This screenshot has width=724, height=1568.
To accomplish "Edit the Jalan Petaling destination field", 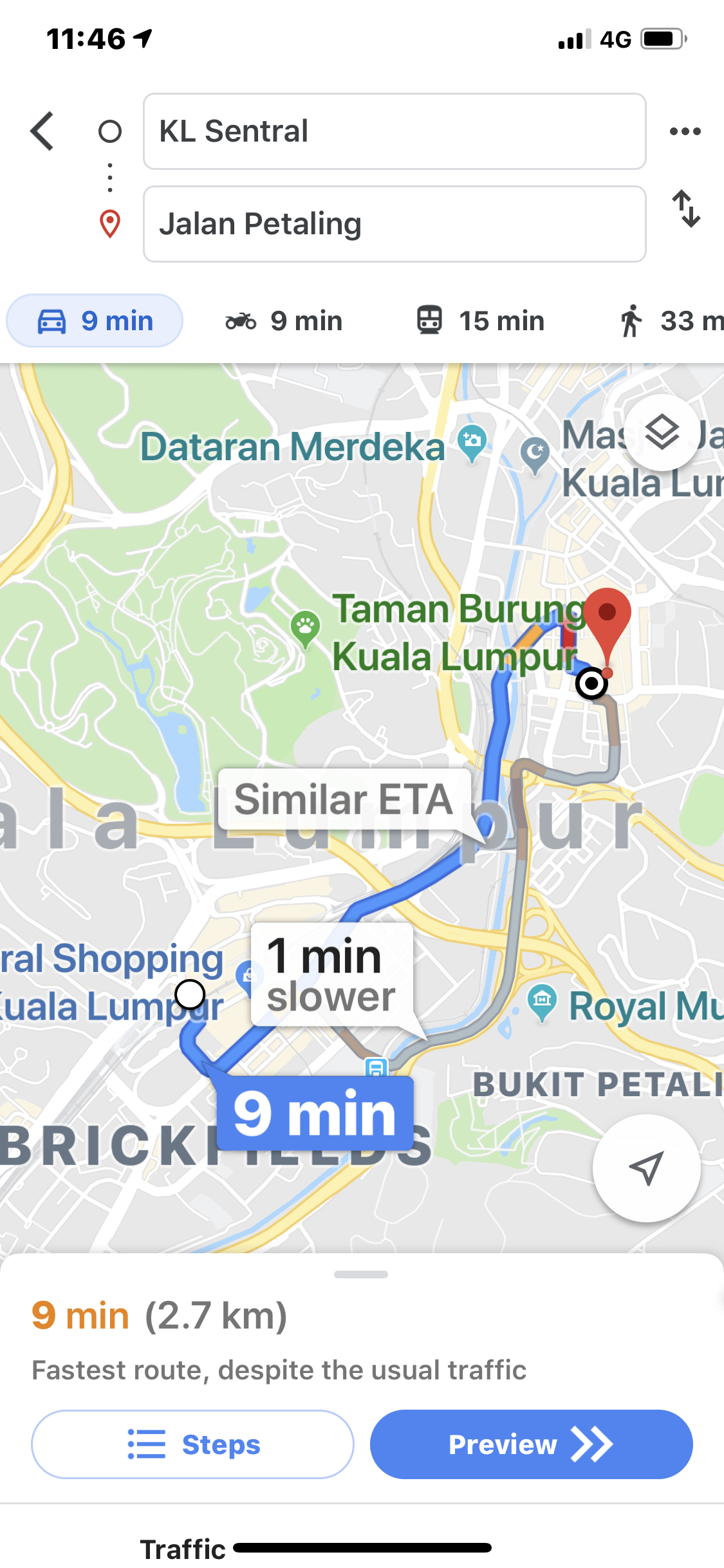I will click(394, 224).
